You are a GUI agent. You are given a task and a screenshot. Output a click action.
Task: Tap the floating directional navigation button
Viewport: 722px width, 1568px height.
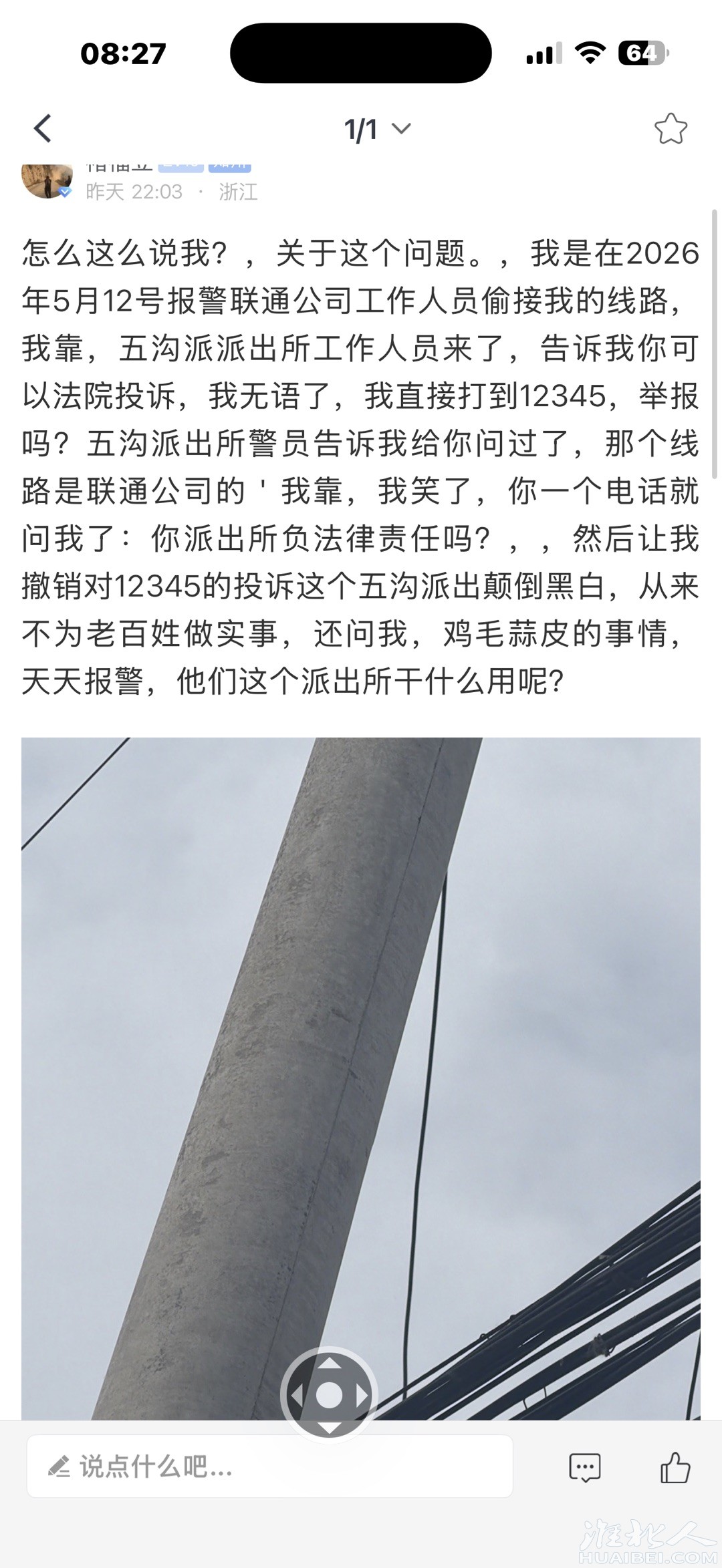pyautogui.click(x=329, y=1395)
